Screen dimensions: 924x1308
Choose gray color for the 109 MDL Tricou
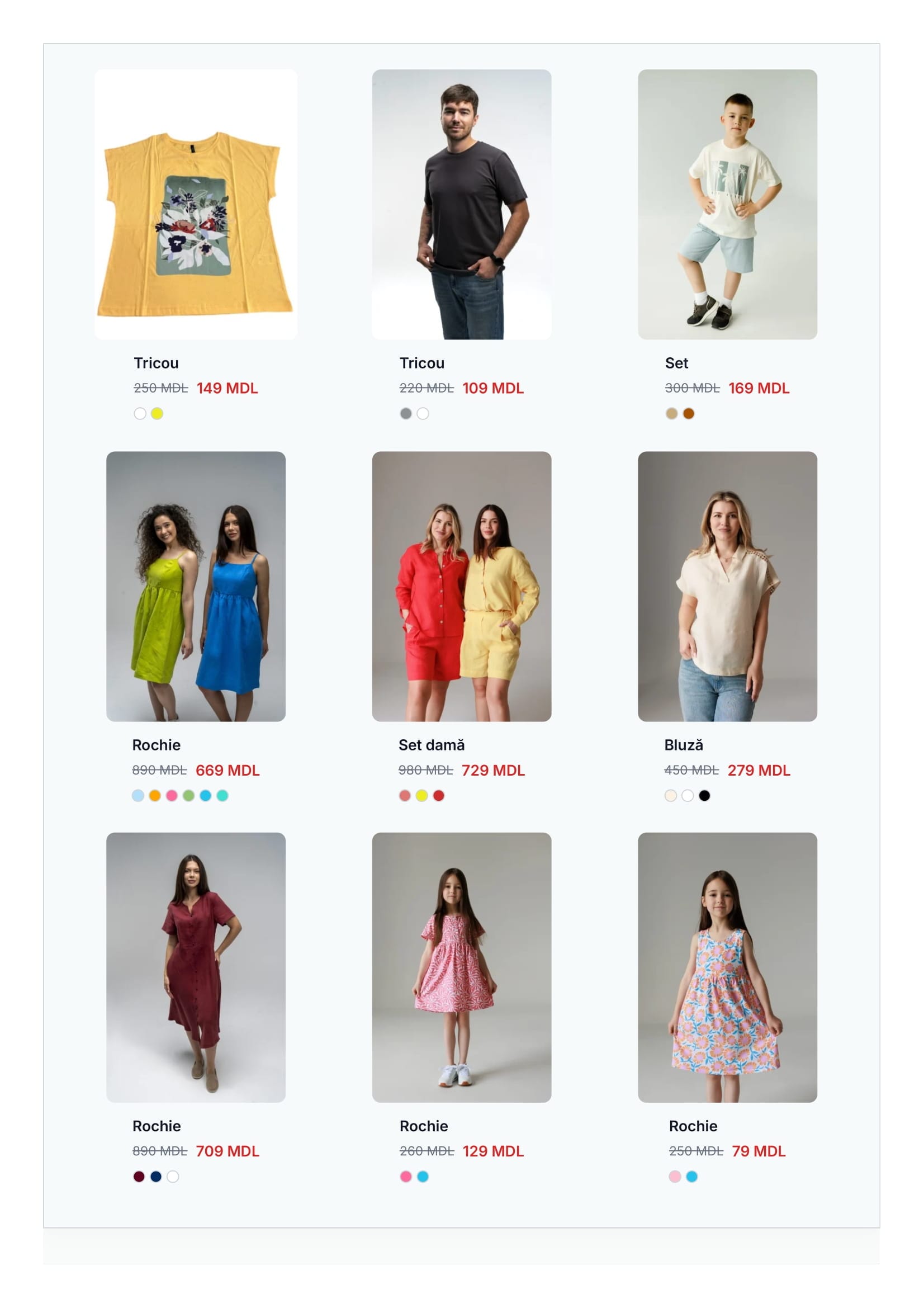coord(406,414)
